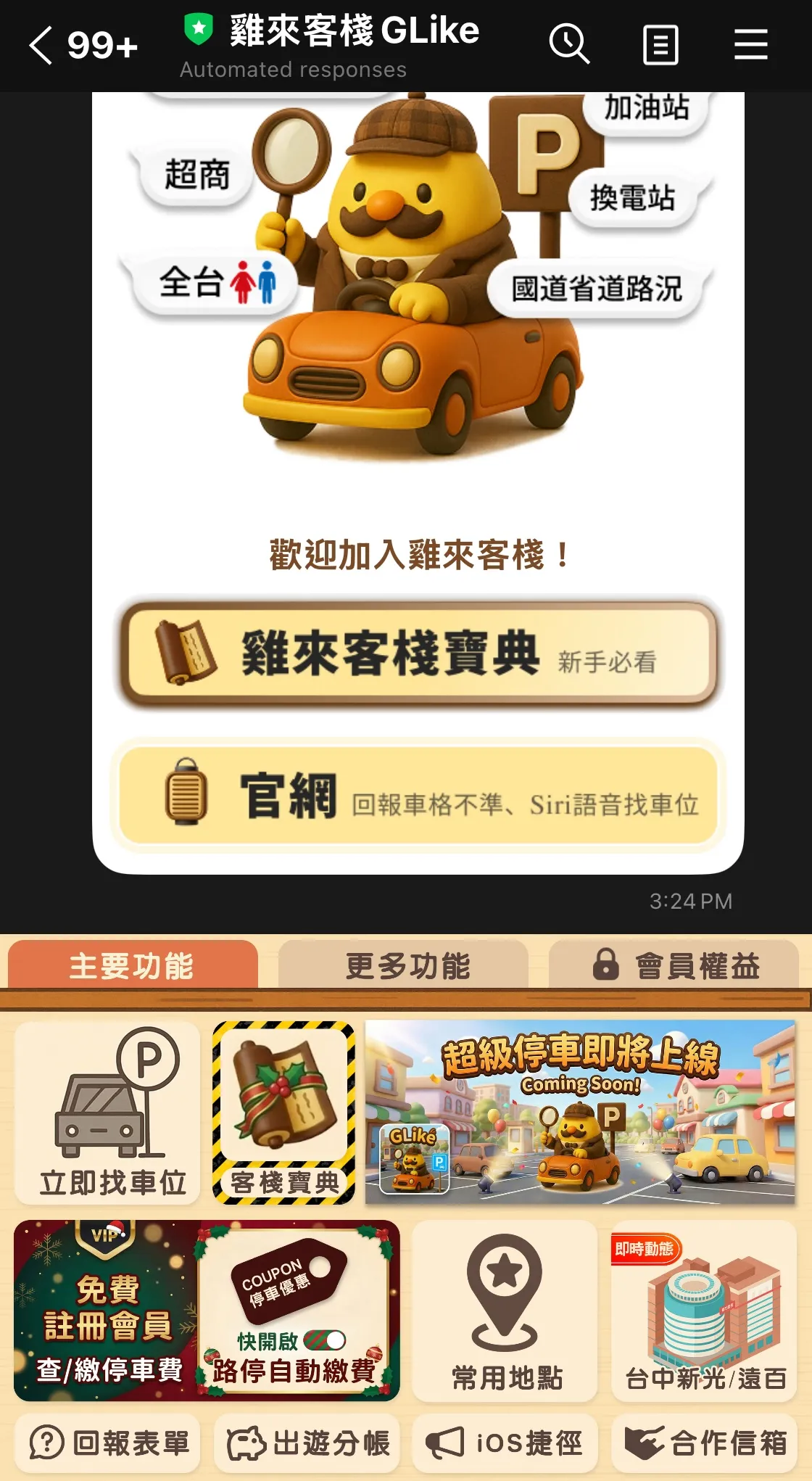The height and width of the screenshot is (1481, 812).
Task: View 台中新光/遠百 real-time status
Action: coord(705,1311)
